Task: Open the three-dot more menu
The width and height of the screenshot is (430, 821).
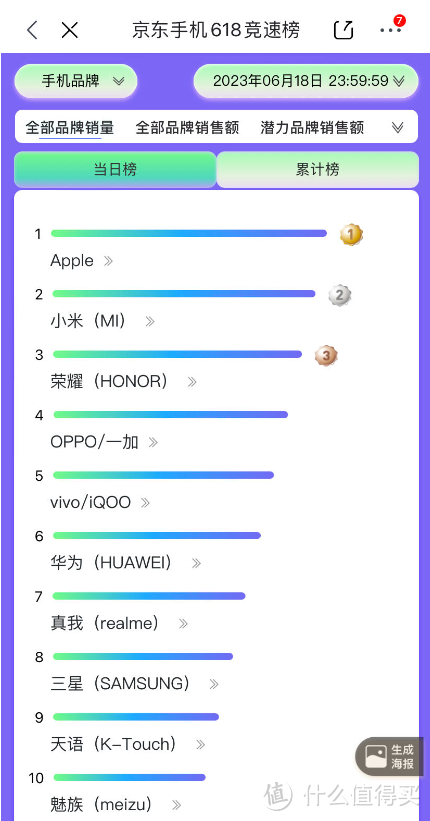Action: pyautogui.click(x=391, y=30)
